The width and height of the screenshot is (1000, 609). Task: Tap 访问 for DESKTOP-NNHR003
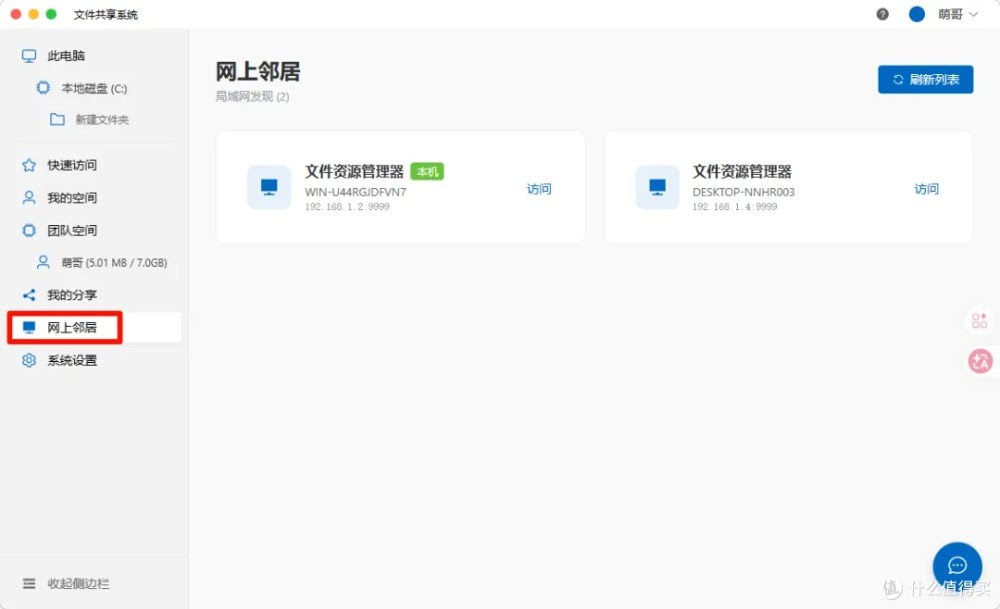tap(926, 189)
